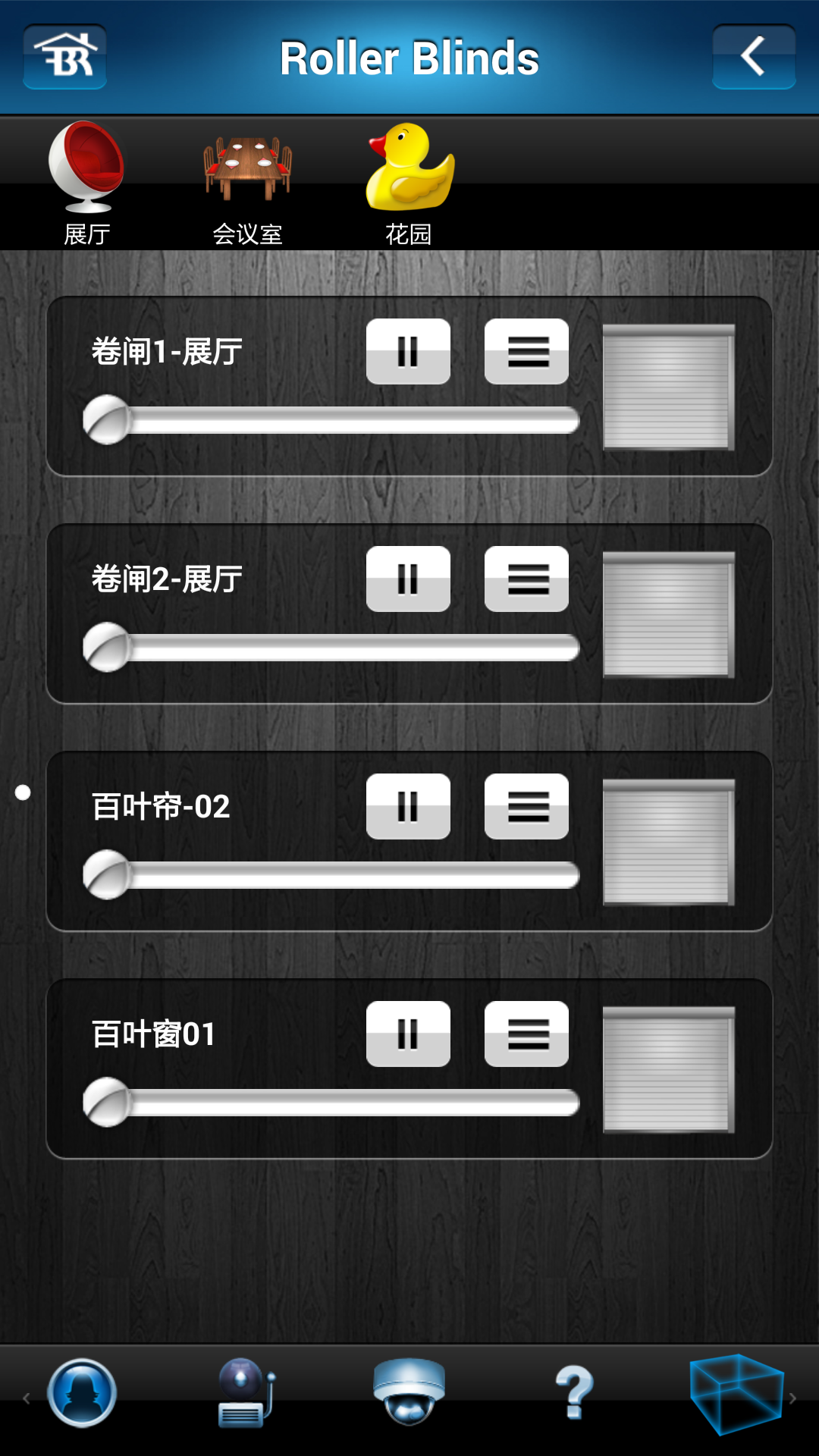This screenshot has width=819, height=1456.
Task: Open the user profile icon
Action: pyautogui.click(x=82, y=1393)
